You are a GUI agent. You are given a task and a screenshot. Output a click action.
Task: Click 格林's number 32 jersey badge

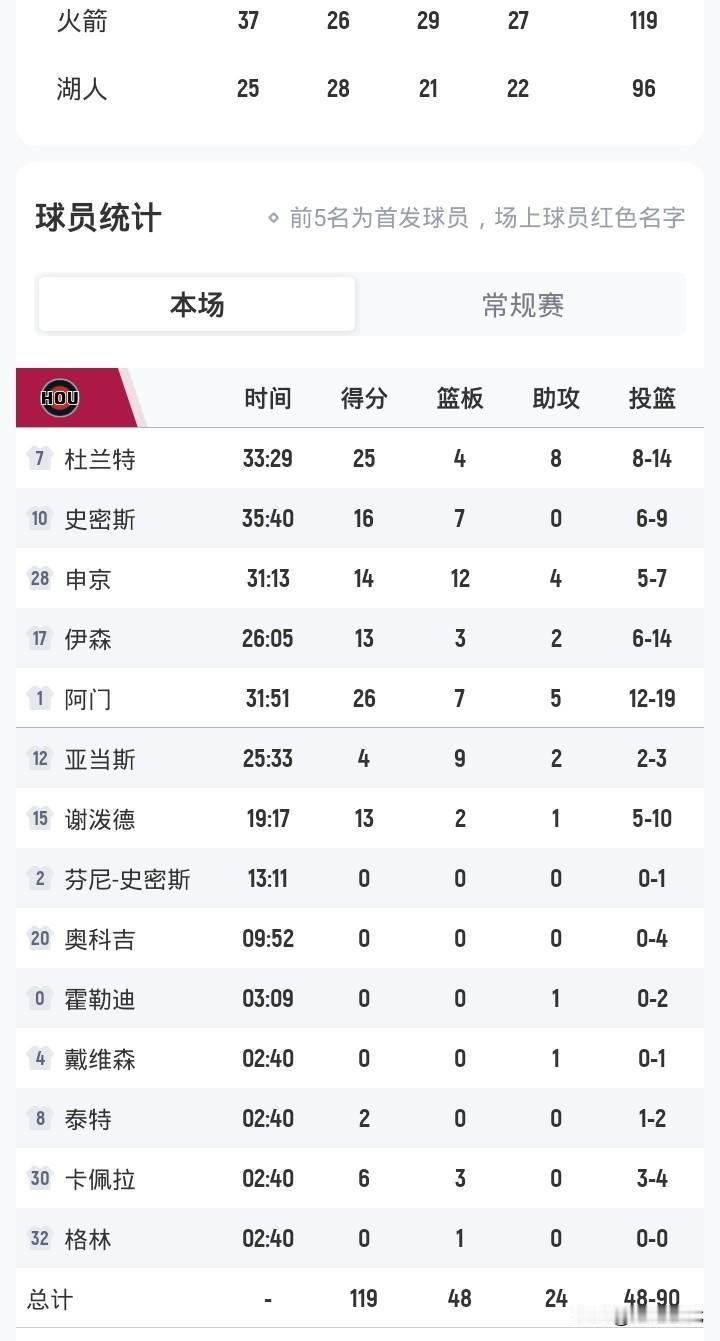(x=39, y=1239)
